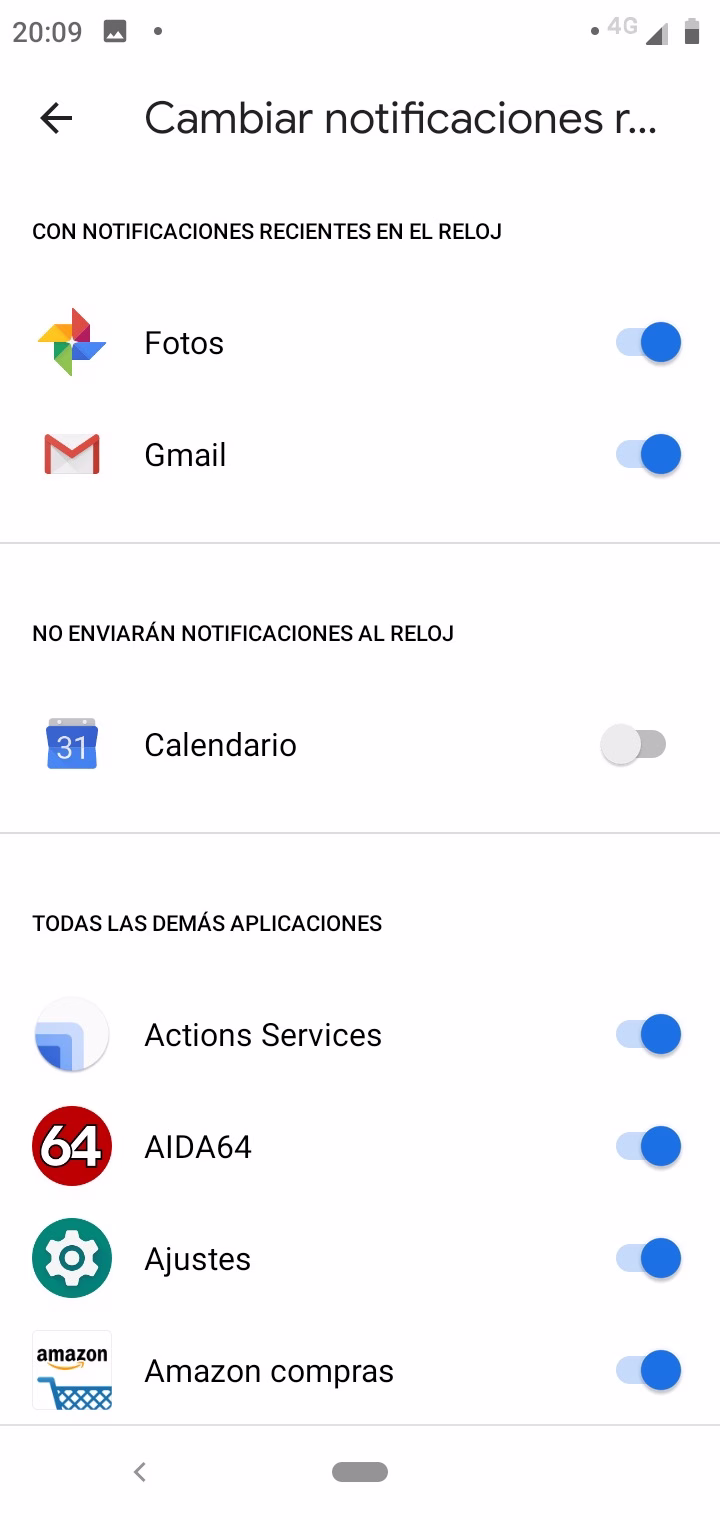This screenshot has height=1520, width=720.
Task: Tap the home pill in navigation bar
Action: click(360, 1472)
